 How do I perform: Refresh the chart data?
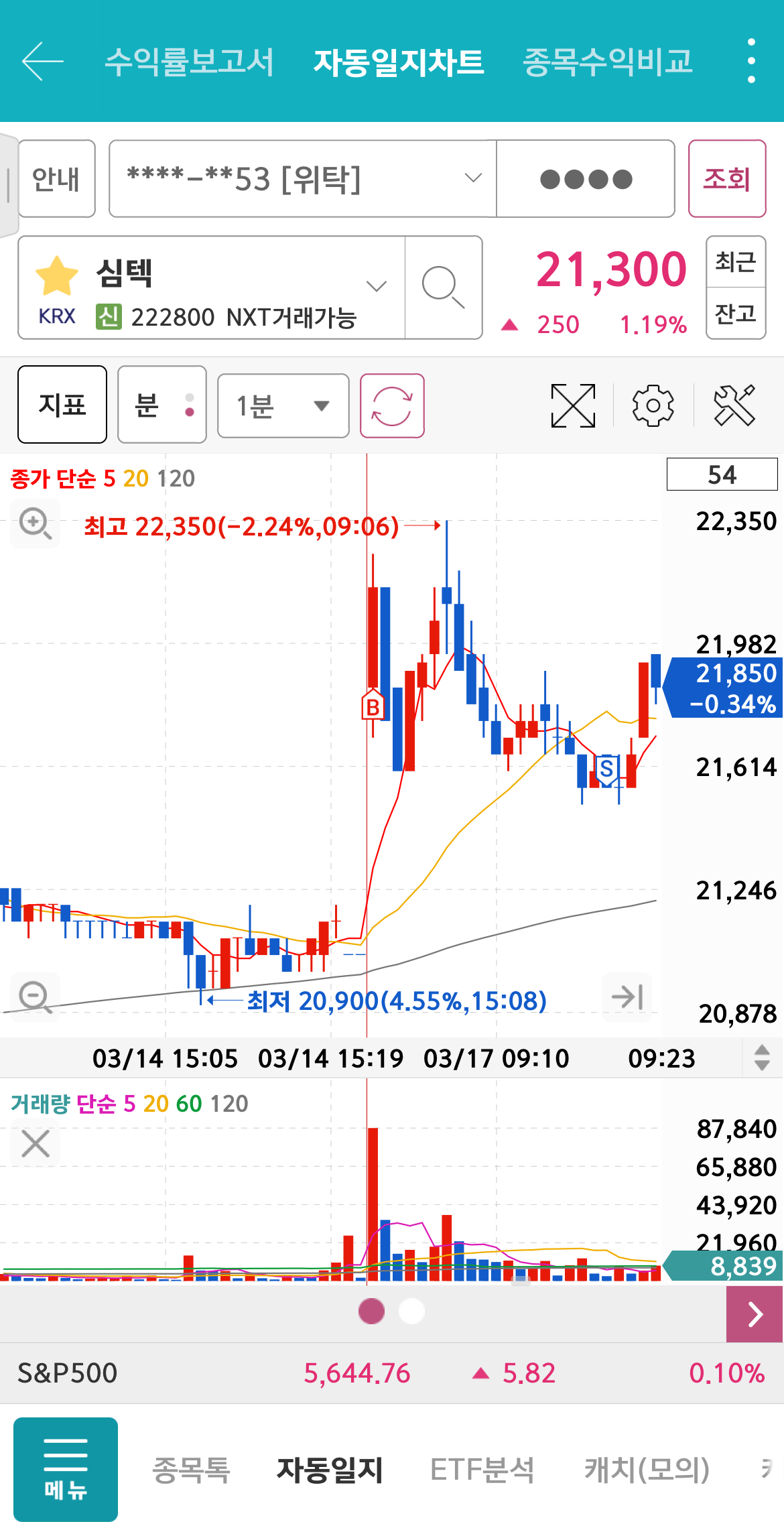click(392, 406)
